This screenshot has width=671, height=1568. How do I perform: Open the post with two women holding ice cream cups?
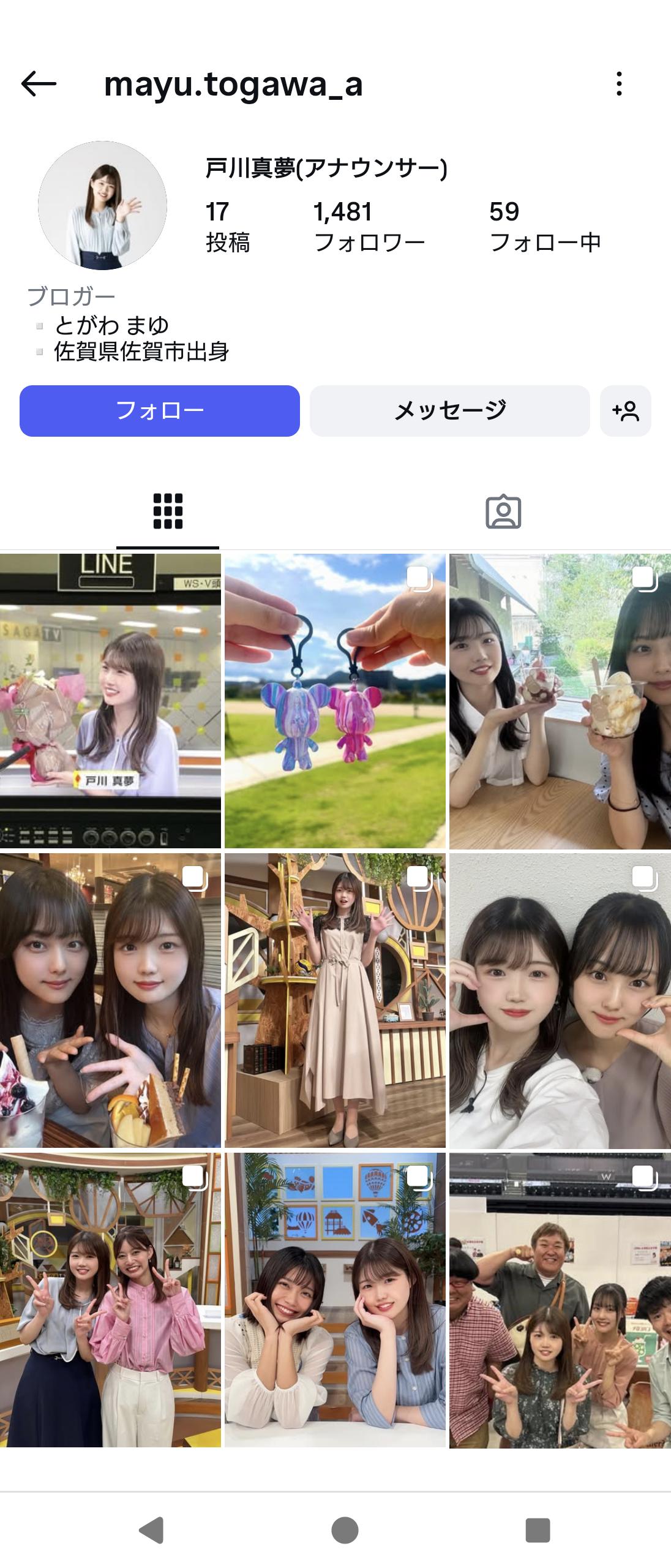[560, 701]
